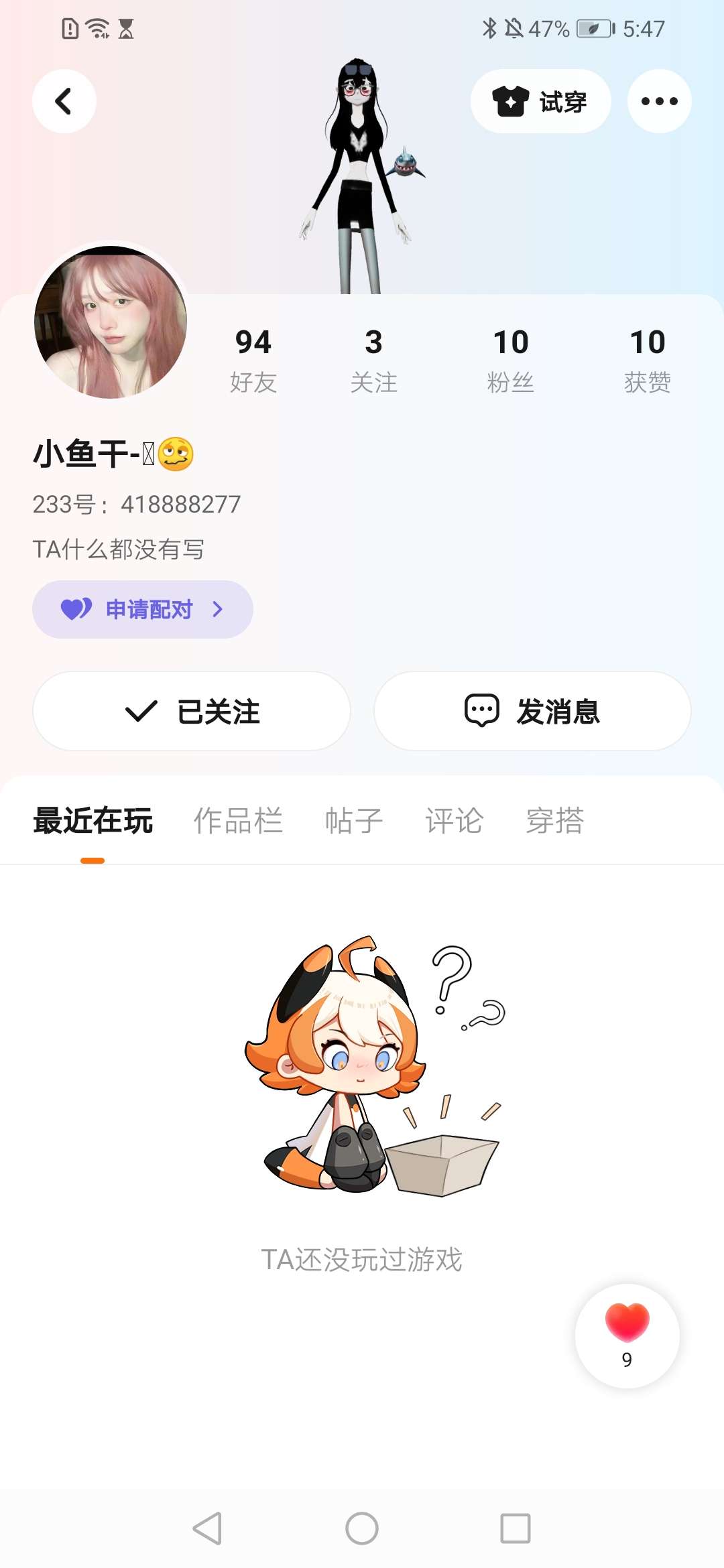This screenshot has height=1568, width=724.
Task: Tap 申请配对 to request pairing
Action: click(143, 609)
